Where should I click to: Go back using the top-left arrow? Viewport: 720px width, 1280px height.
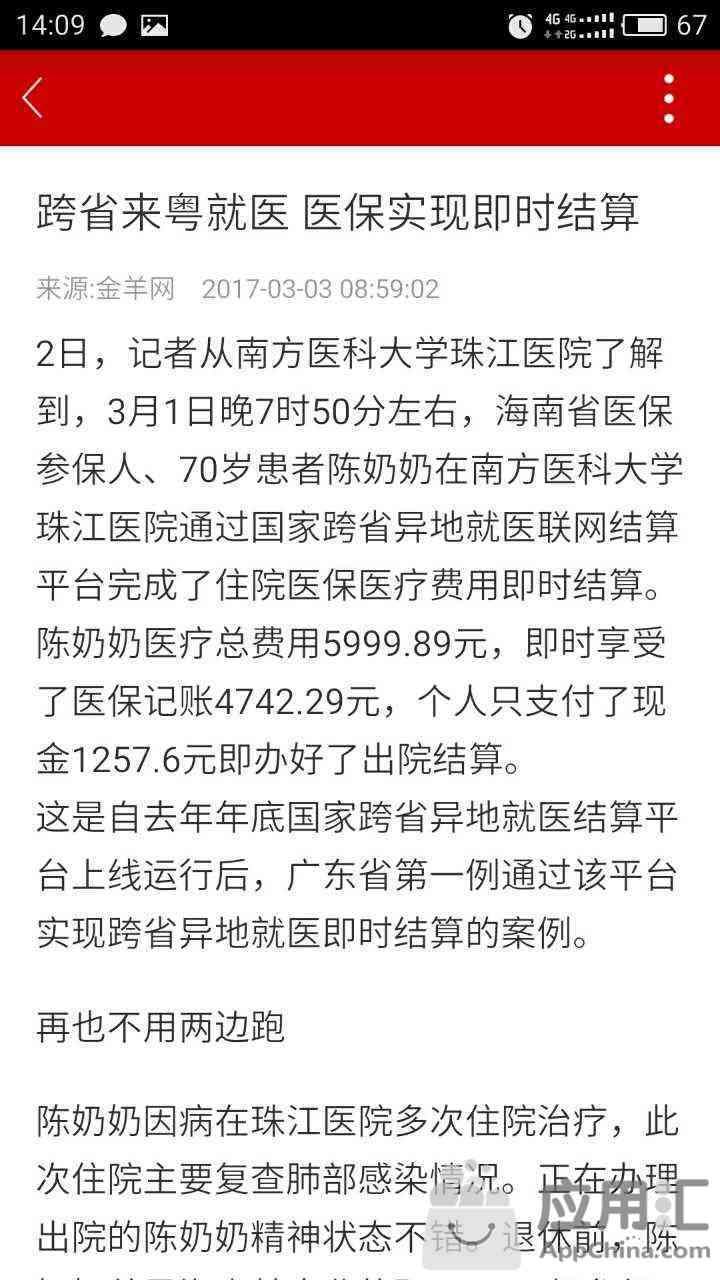tap(33, 98)
